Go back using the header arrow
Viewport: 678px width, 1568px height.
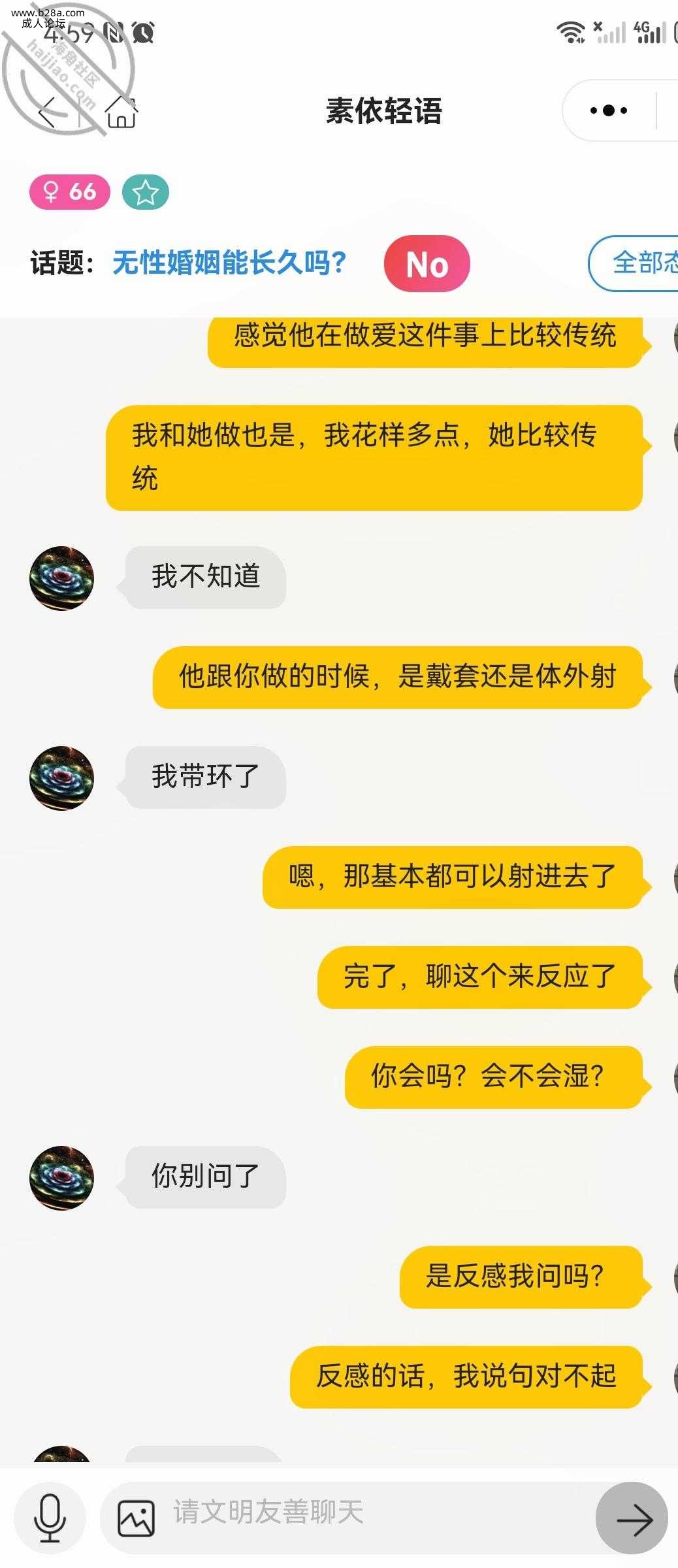(47, 112)
